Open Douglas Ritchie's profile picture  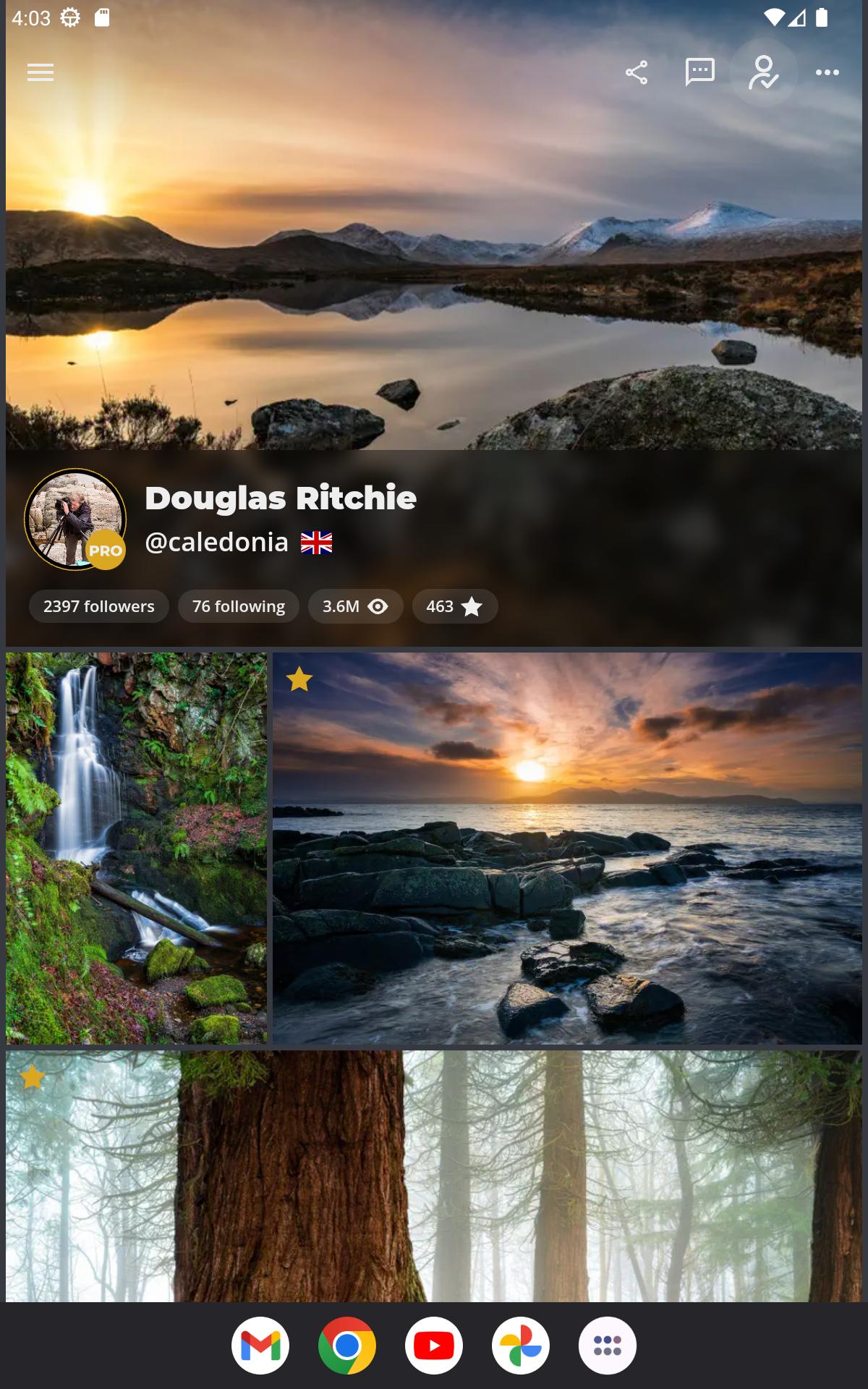[75, 519]
